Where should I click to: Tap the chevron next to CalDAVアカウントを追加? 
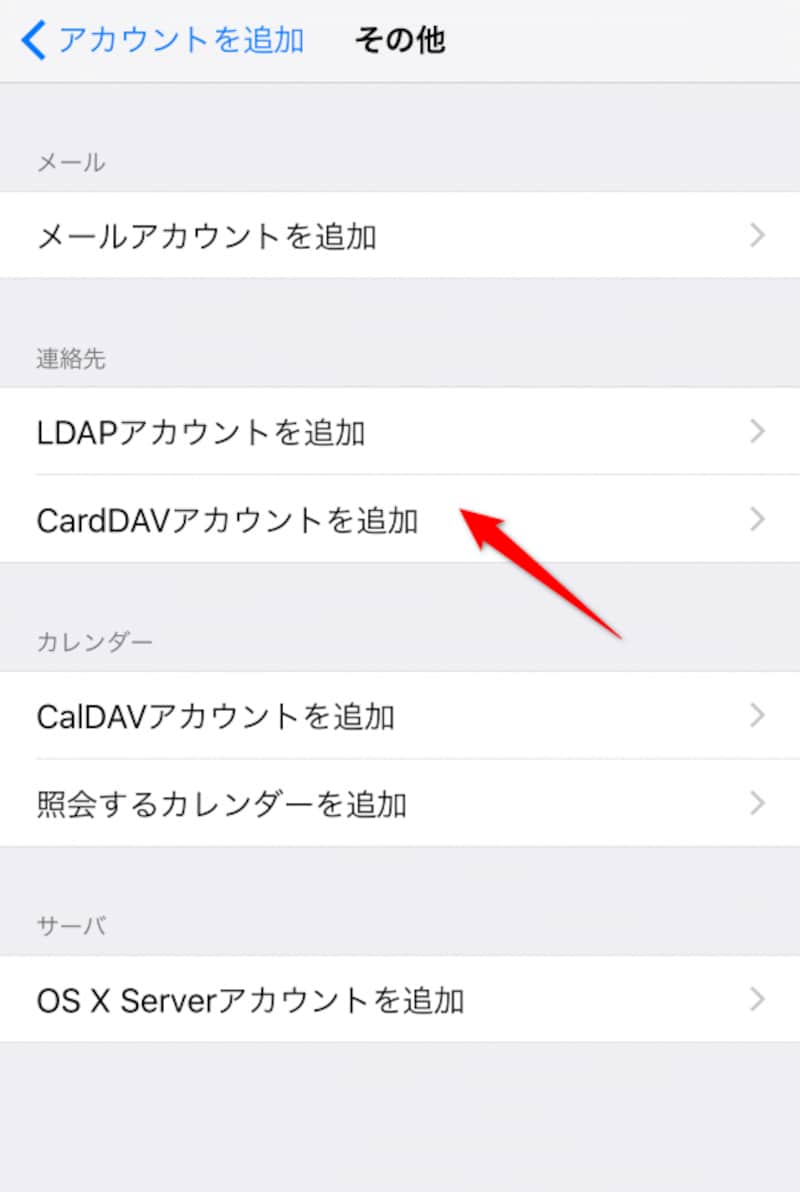758,716
